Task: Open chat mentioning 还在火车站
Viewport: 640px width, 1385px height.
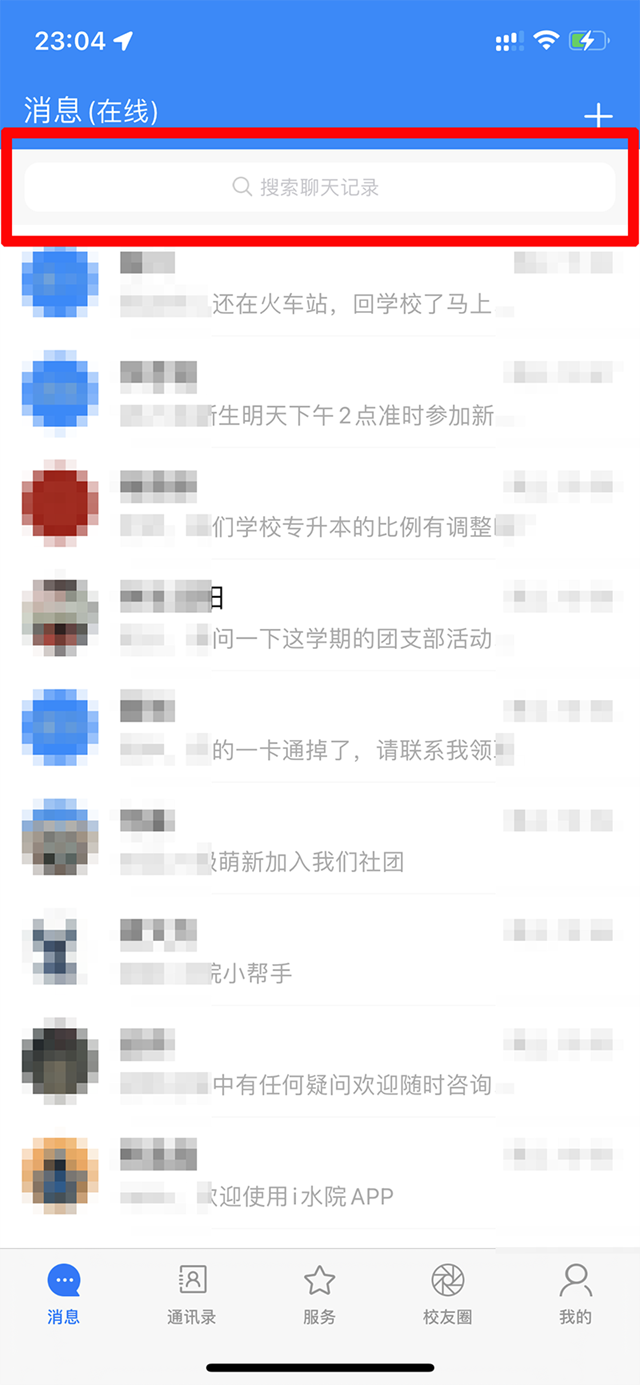Action: (320, 284)
